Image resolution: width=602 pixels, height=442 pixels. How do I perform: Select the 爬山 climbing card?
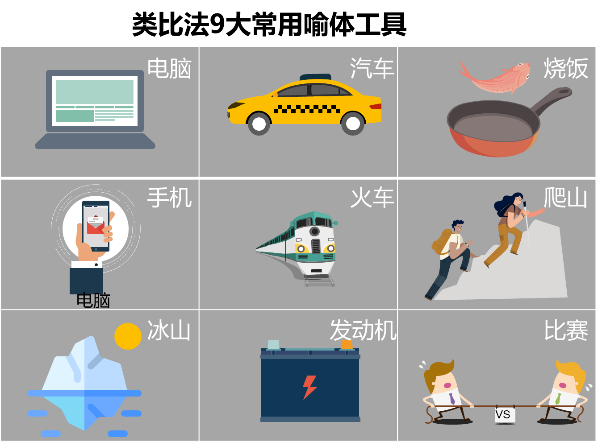[497, 244]
